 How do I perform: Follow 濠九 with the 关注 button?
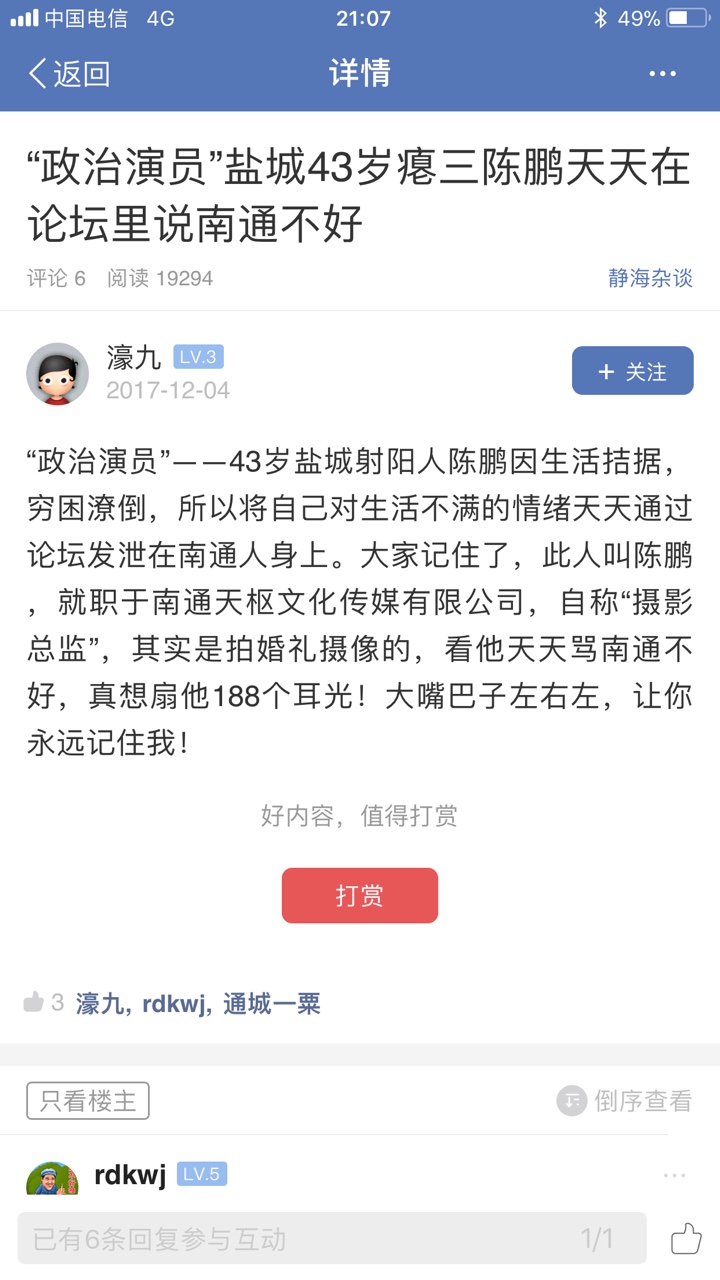(x=632, y=371)
